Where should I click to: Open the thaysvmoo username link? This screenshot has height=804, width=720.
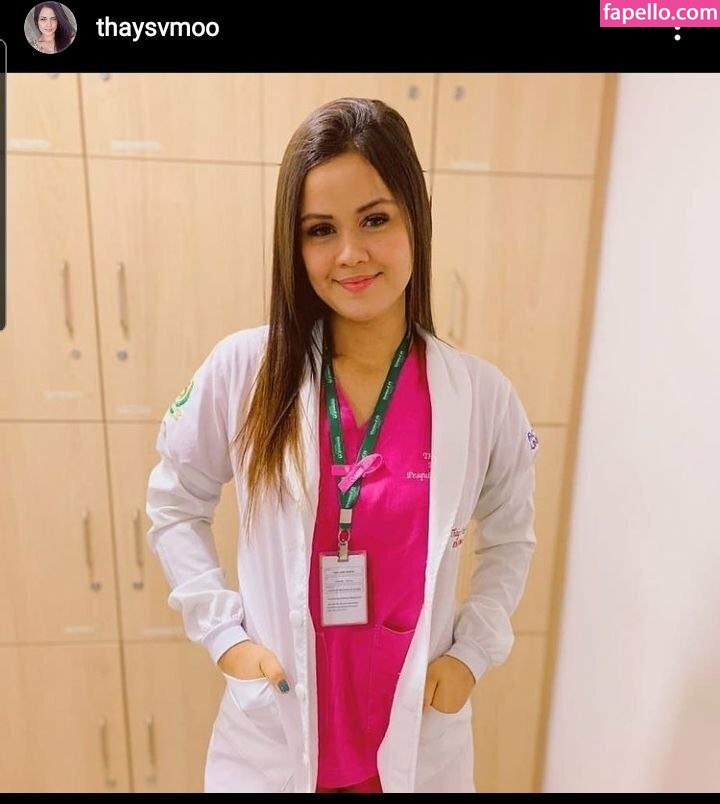point(157,28)
